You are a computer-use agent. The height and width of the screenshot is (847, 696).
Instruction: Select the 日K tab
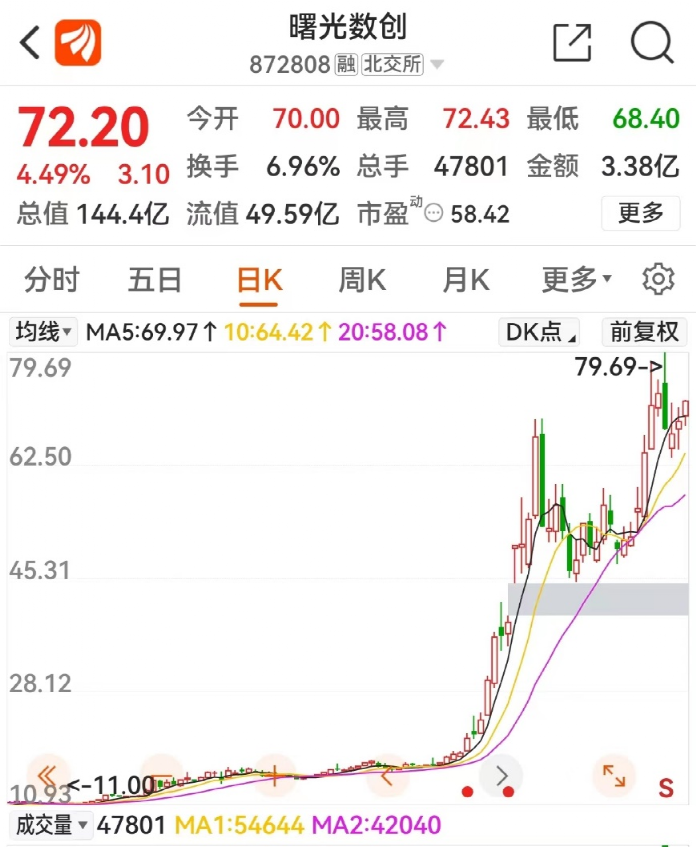[259, 280]
